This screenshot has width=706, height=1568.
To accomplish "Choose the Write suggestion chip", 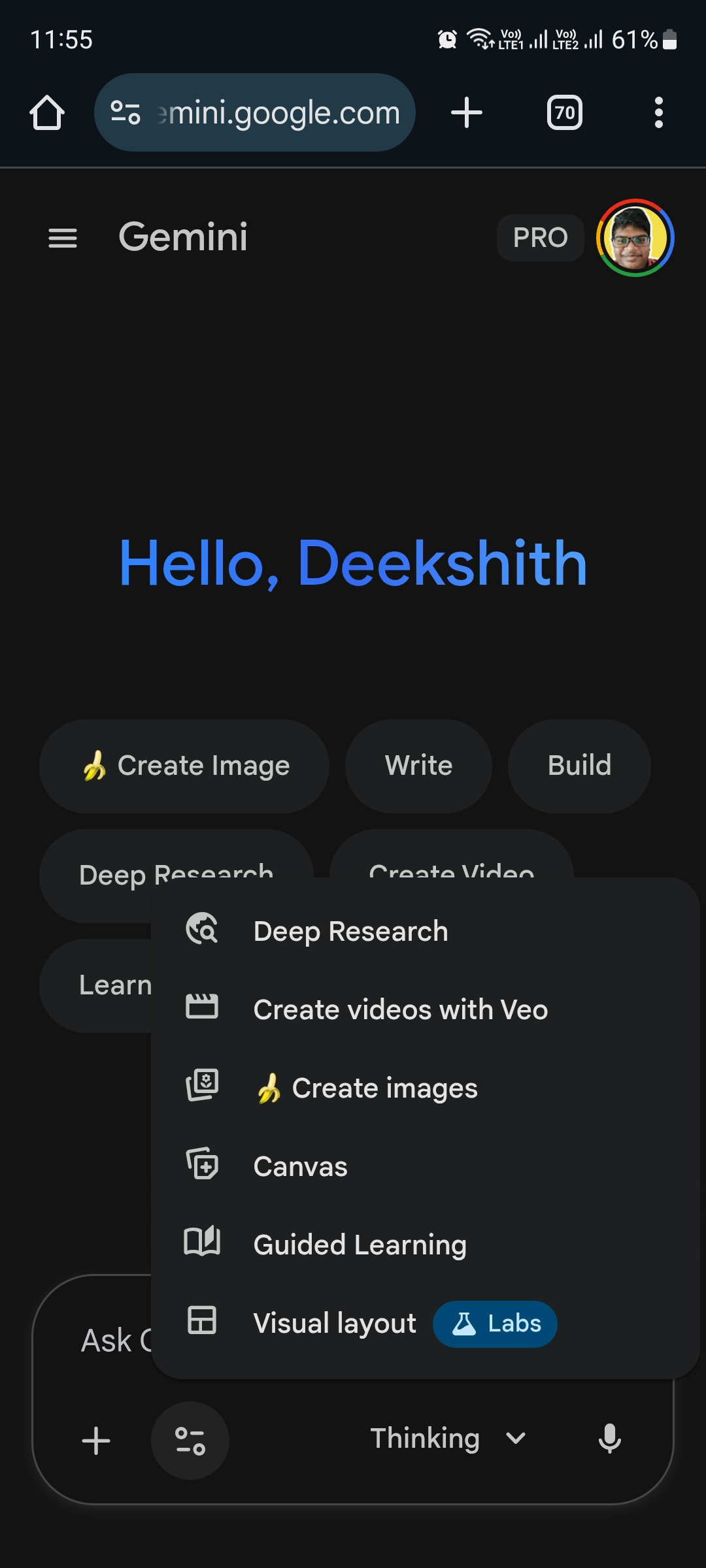I will (x=418, y=766).
